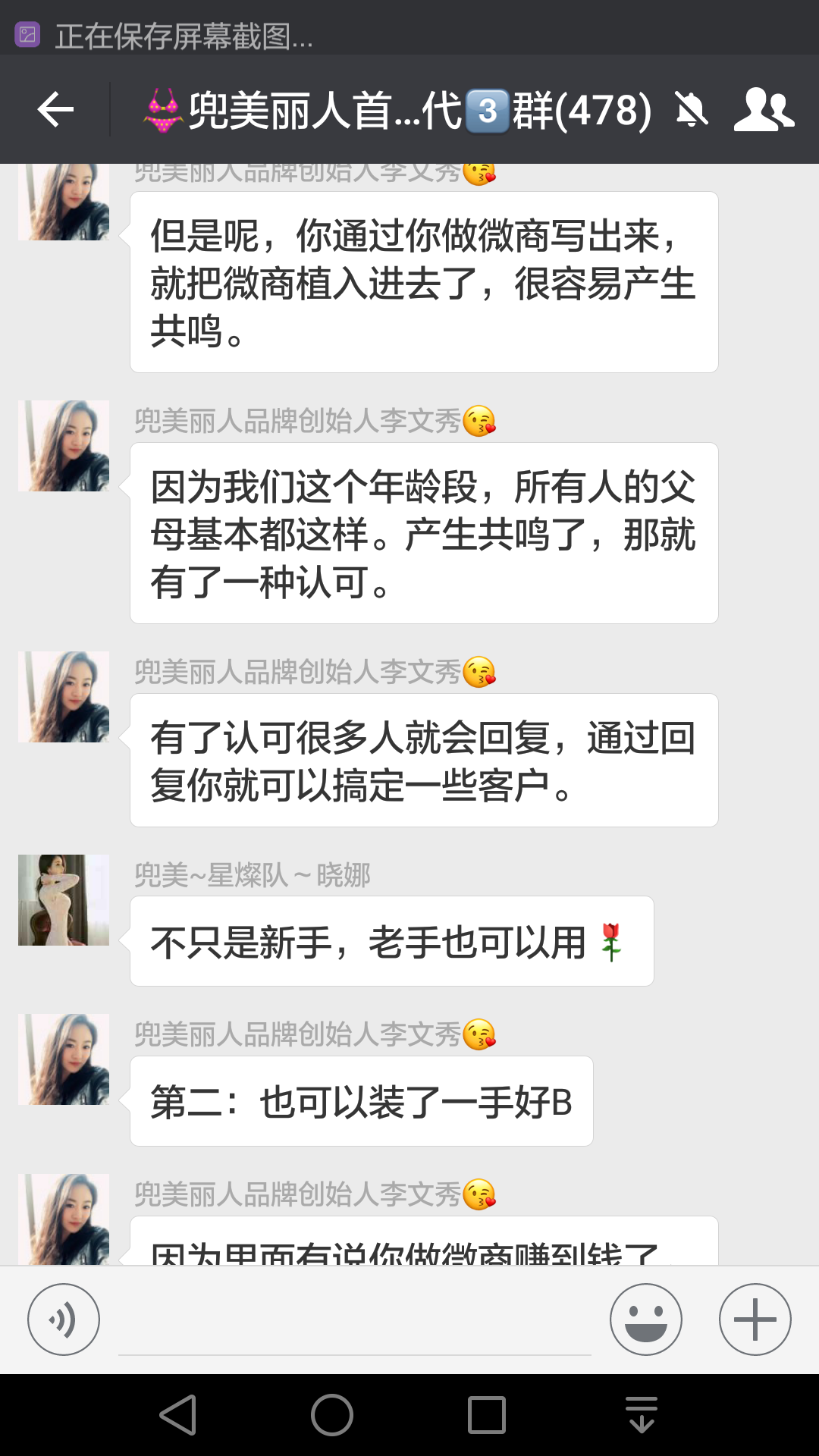The image size is (819, 1456).
Task: Open the plus attachment menu
Action: point(755,1319)
